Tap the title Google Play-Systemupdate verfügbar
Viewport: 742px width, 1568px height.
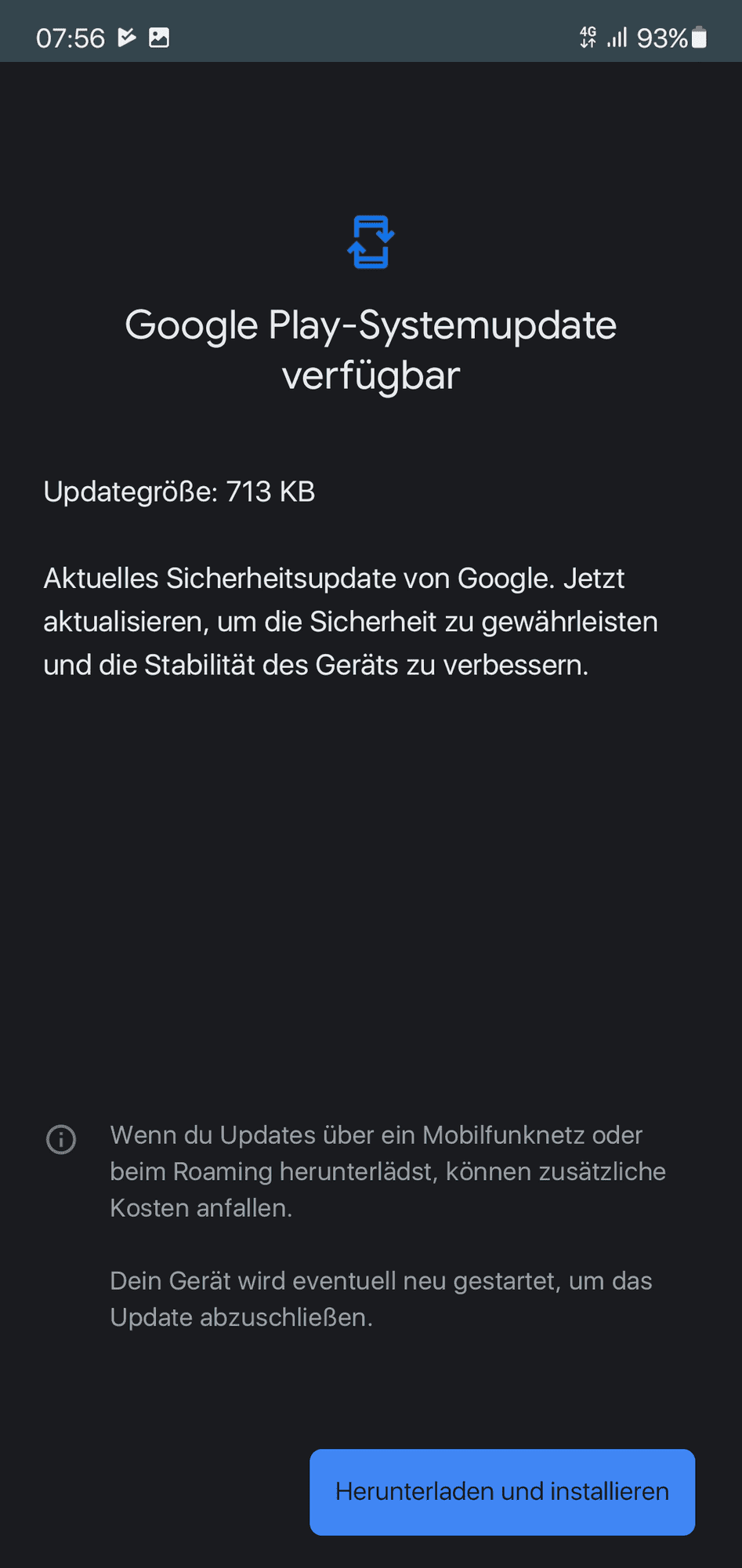tap(371, 349)
